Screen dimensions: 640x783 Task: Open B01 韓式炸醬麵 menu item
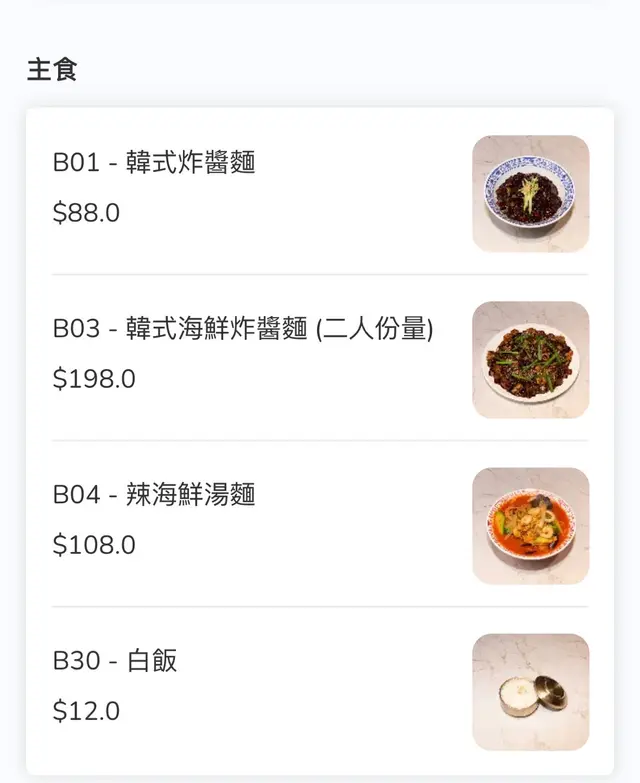tap(155, 163)
